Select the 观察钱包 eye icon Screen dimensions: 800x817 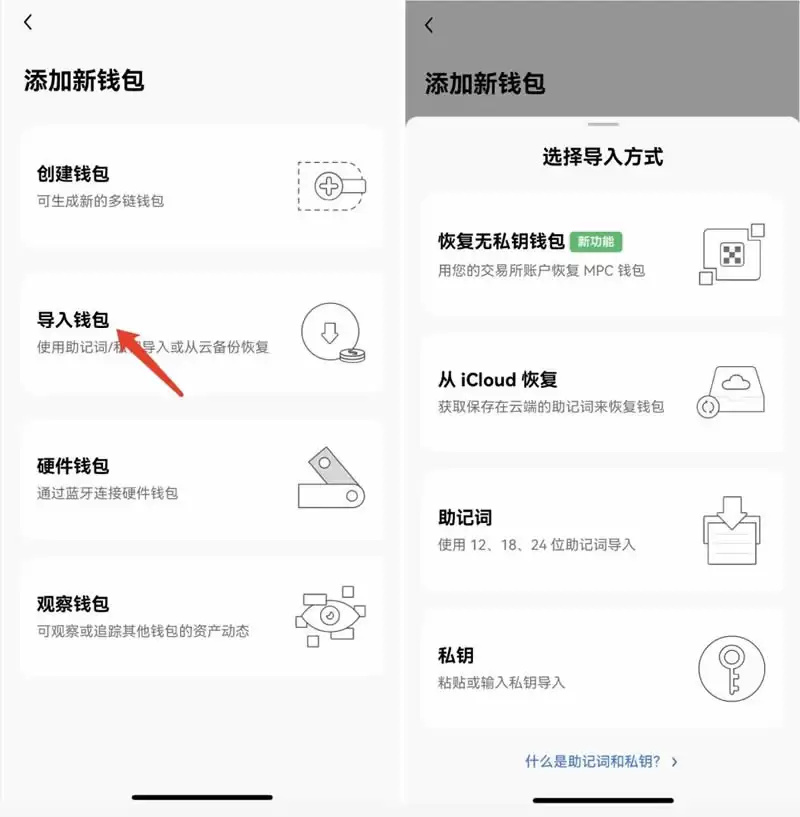(330, 617)
